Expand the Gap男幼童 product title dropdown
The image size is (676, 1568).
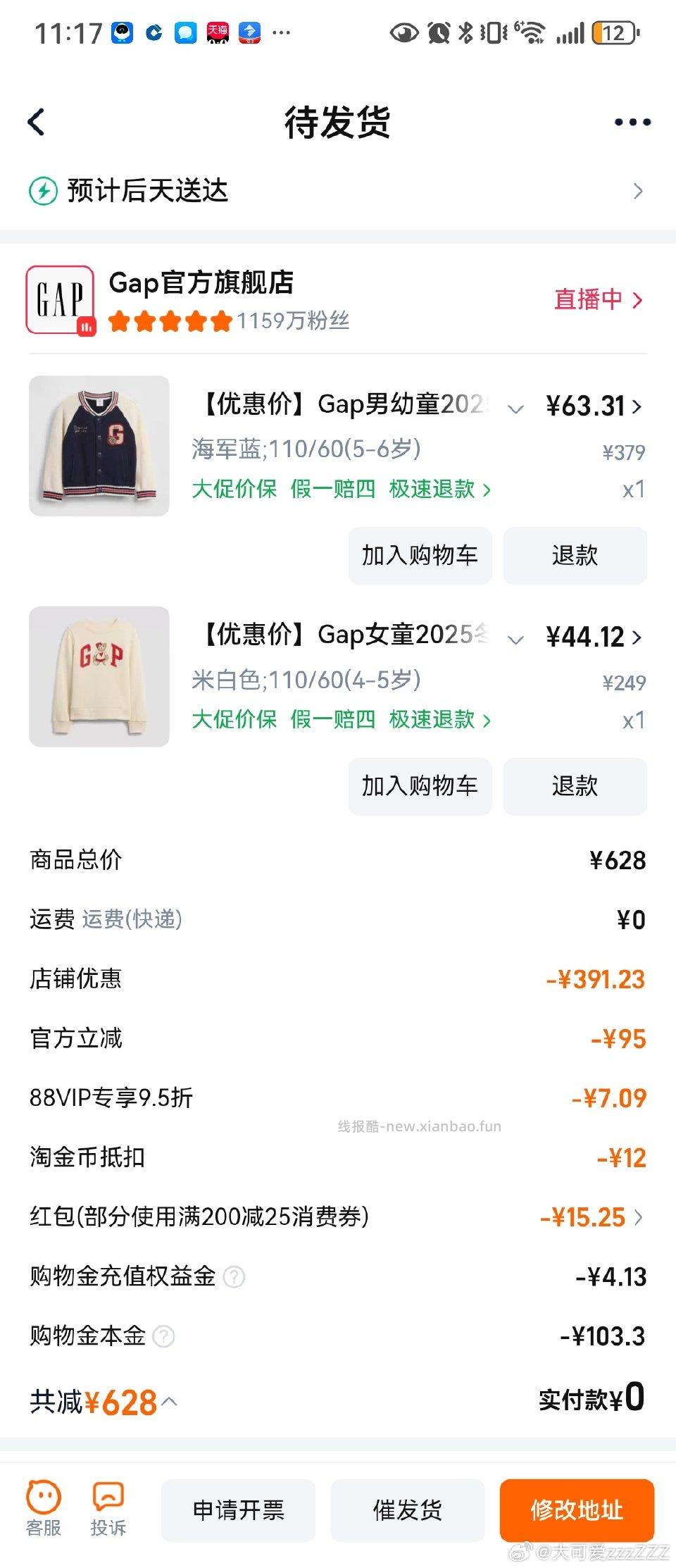516,409
